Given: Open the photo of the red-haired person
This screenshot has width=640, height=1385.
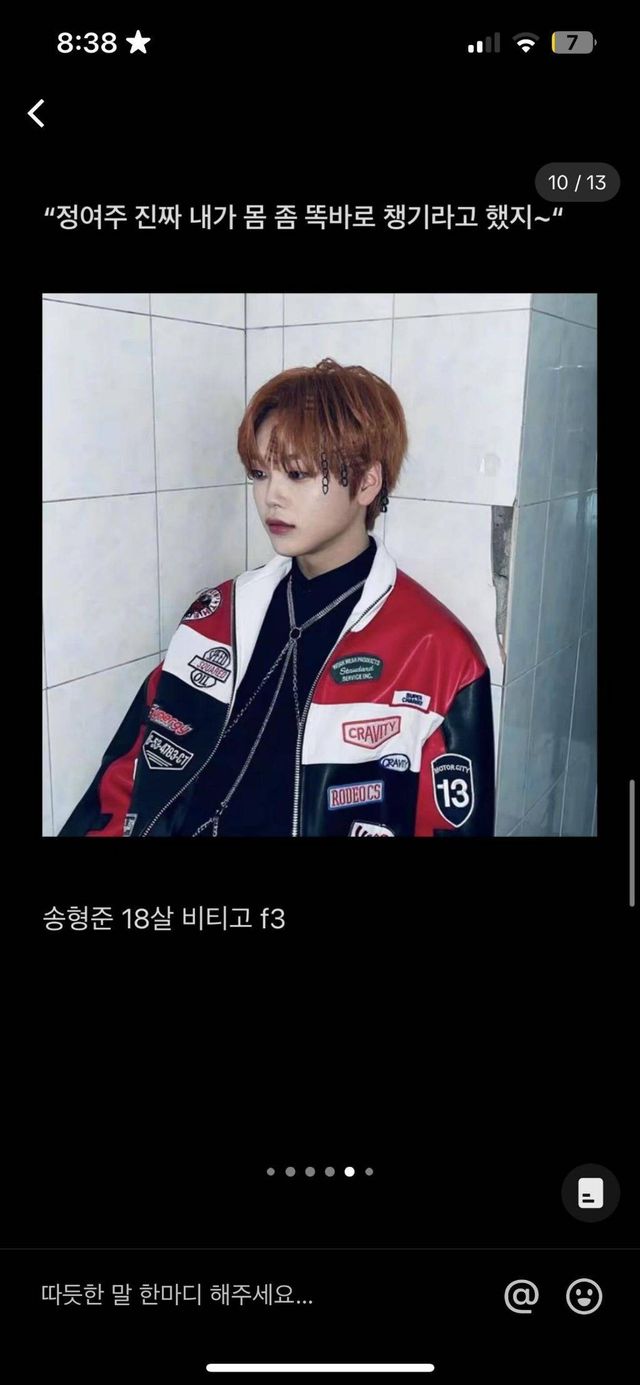Looking at the screenshot, I should pyautogui.click(x=319, y=564).
